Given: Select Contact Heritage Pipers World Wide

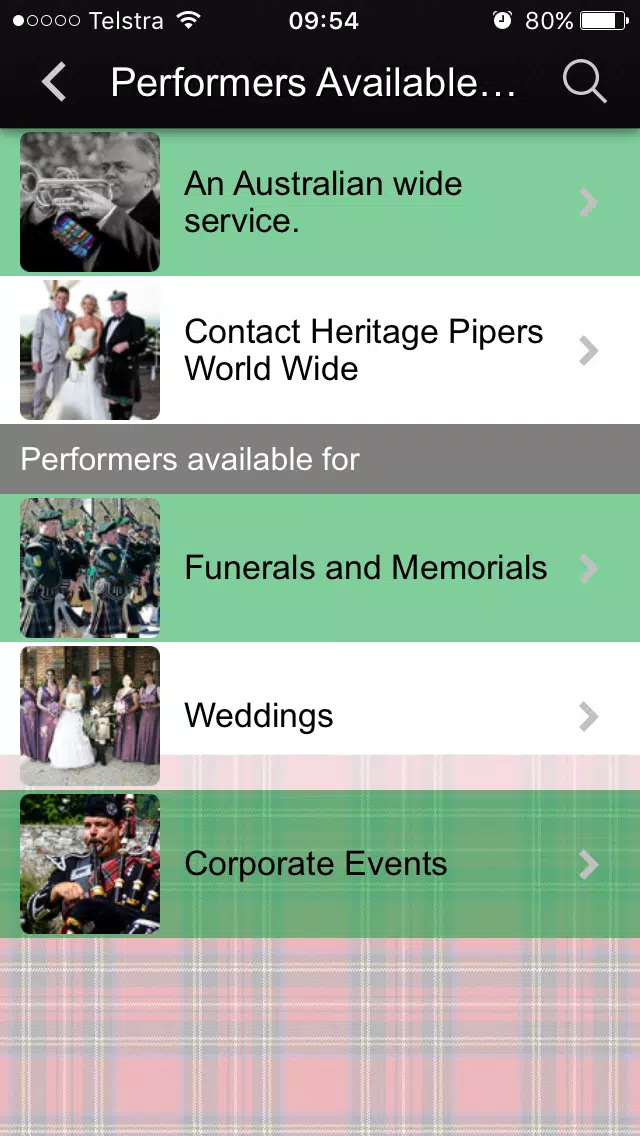Looking at the screenshot, I should tap(320, 350).
